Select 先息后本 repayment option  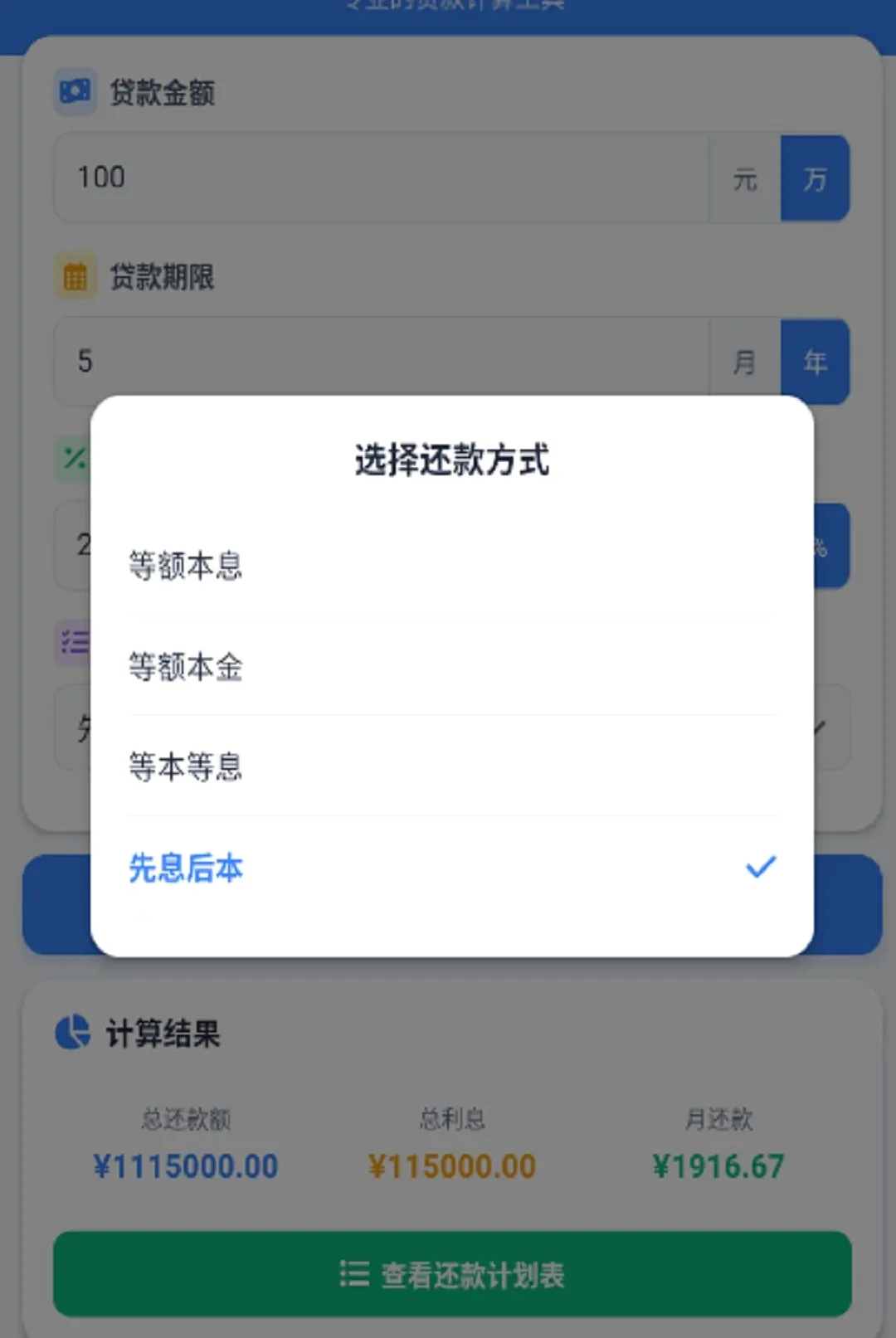pos(452,868)
